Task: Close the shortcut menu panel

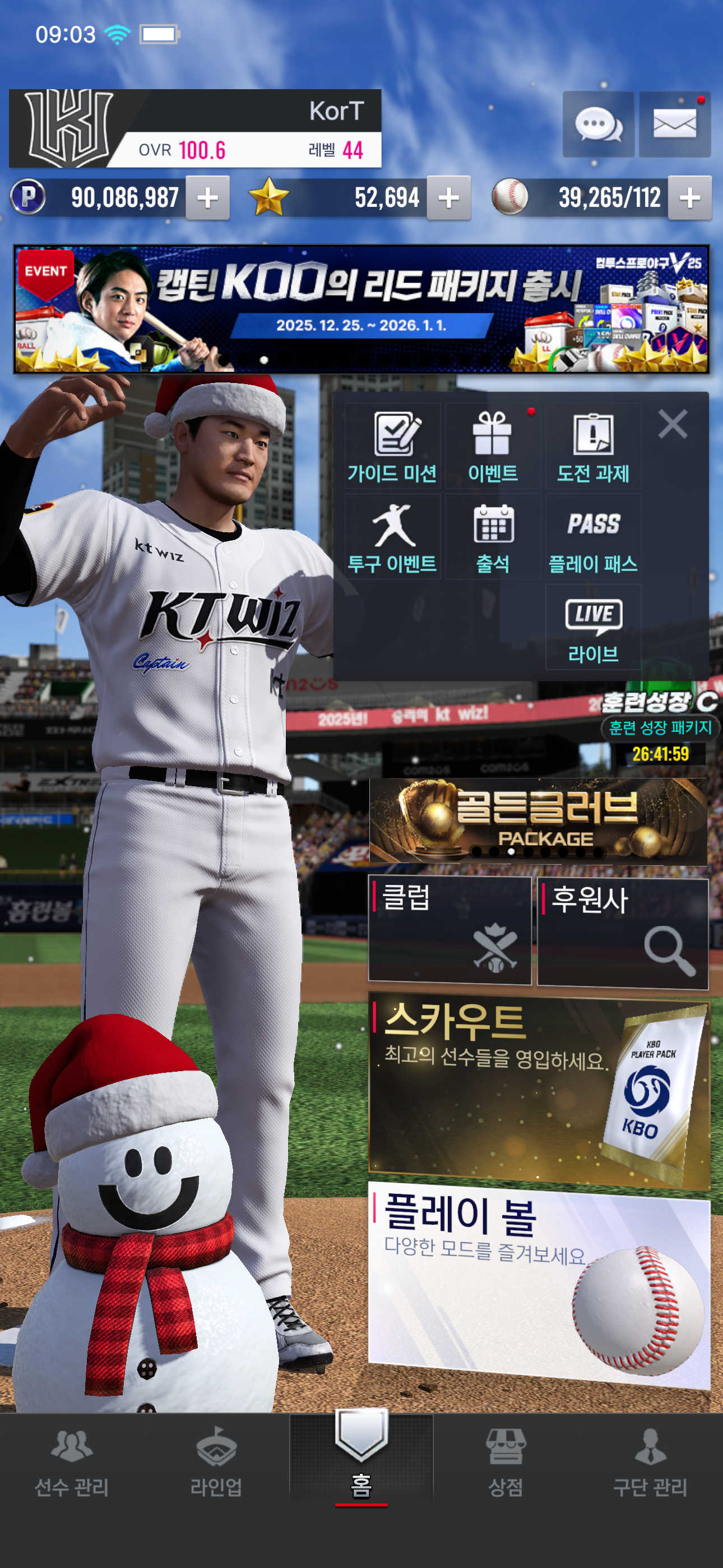Action: pos(673,423)
